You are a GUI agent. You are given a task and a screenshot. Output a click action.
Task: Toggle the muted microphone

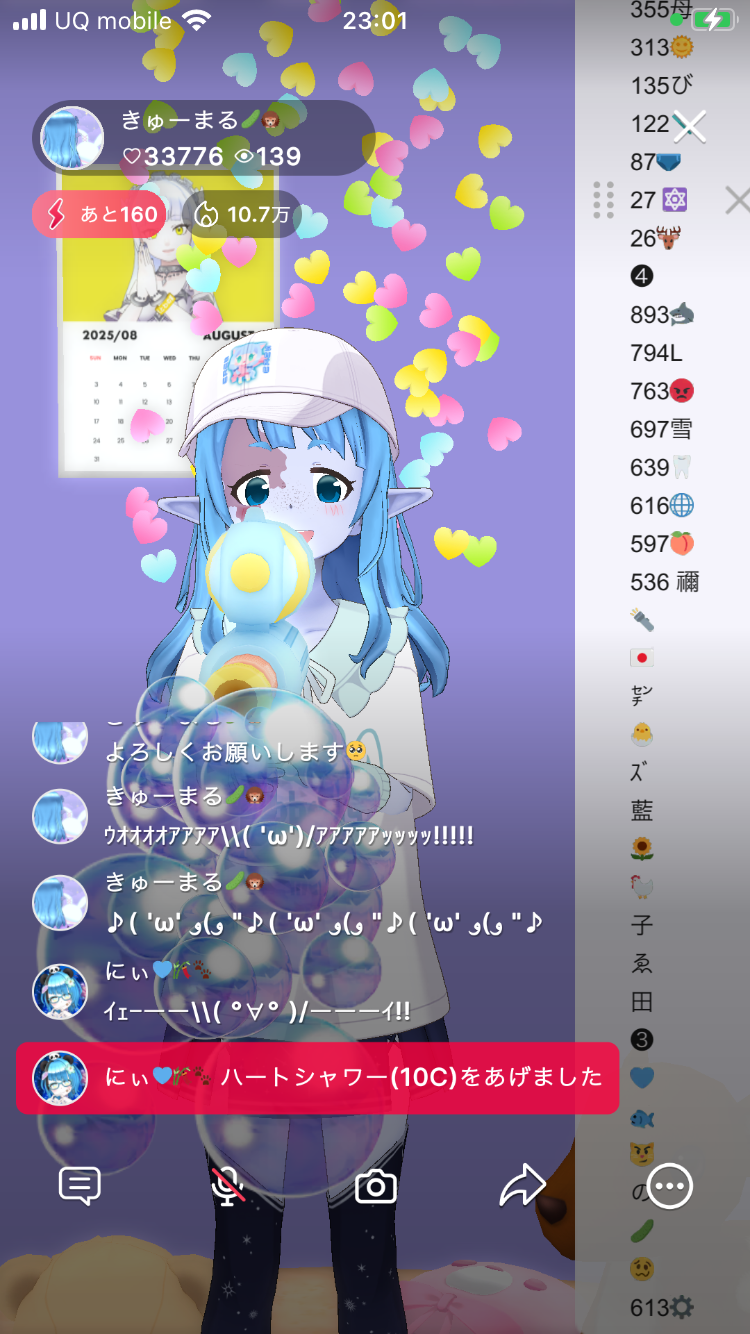pos(228,1186)
